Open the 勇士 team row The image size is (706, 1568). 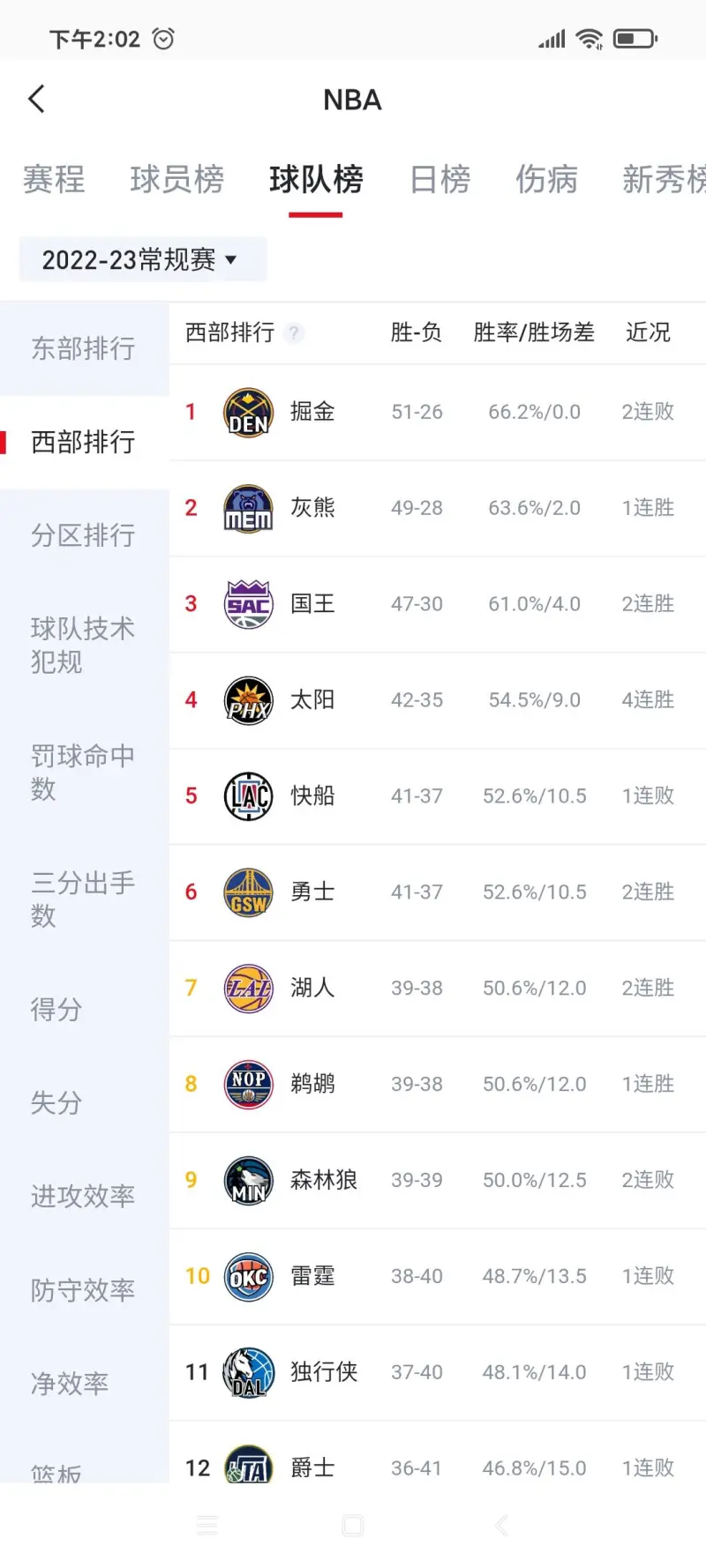438,892
